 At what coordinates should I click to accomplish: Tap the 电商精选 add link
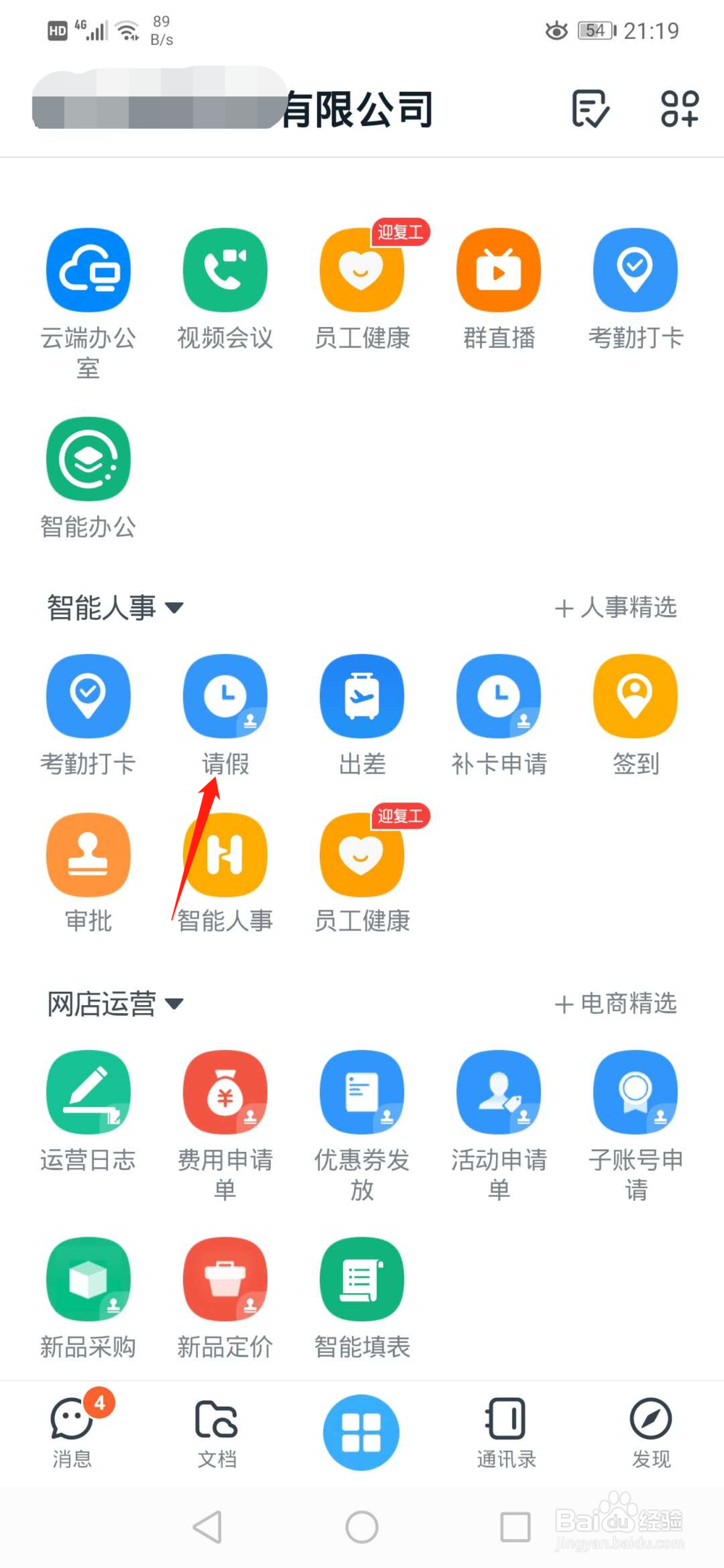click(x=615, y=1004)
